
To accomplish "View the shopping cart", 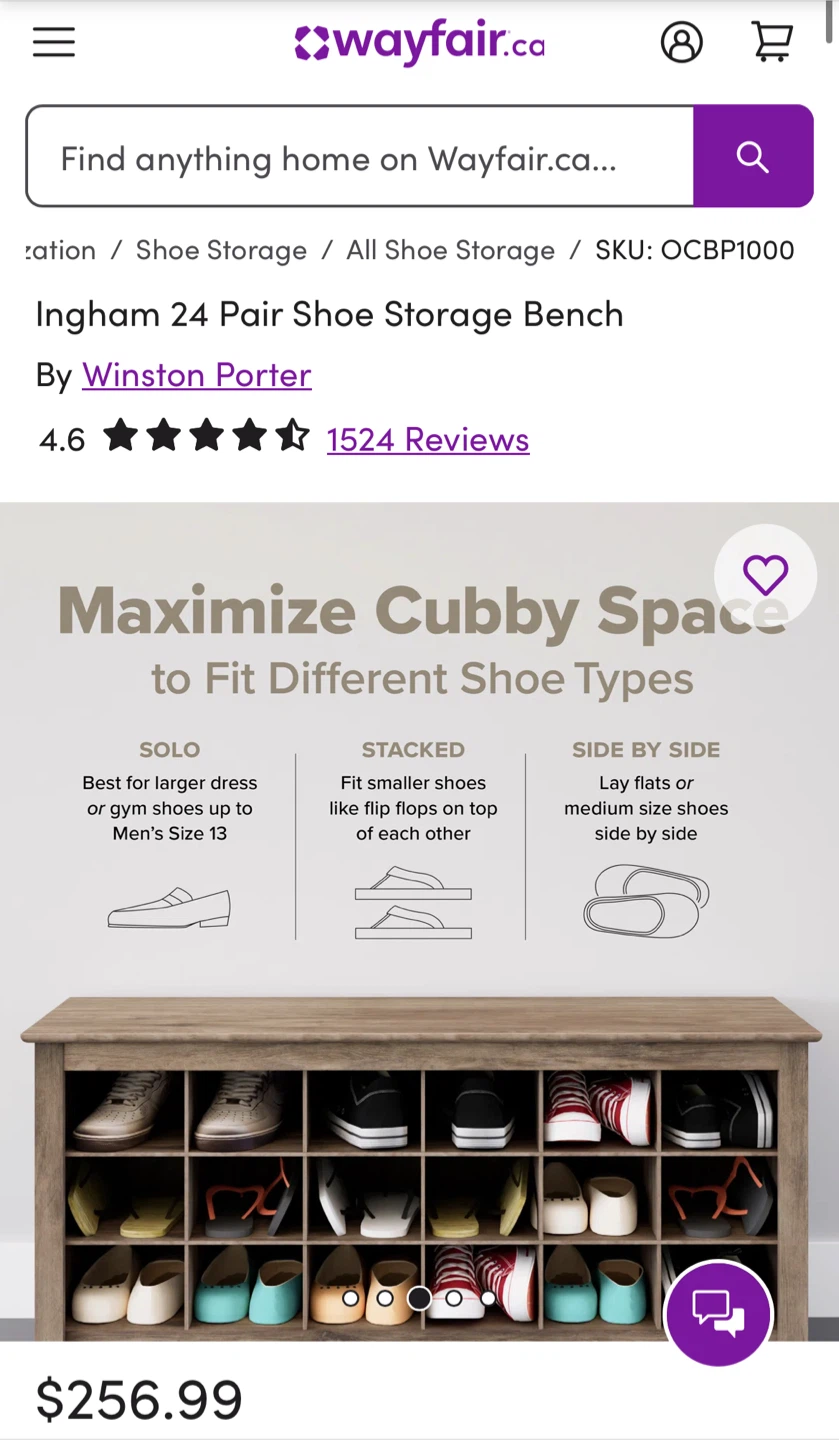I will click(771, 42).
